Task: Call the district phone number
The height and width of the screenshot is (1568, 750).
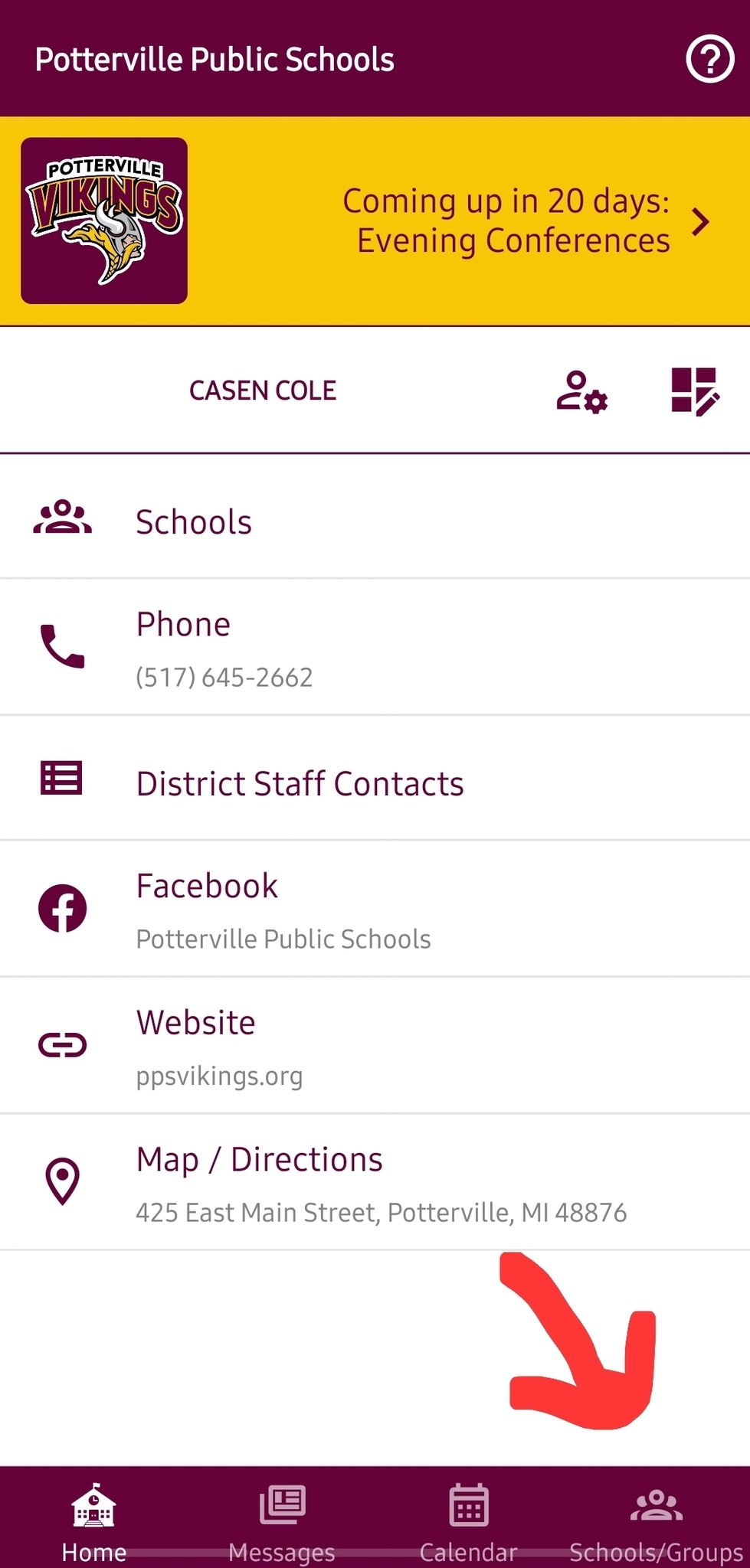Action: pyautogui.click(x=375, y=648)
